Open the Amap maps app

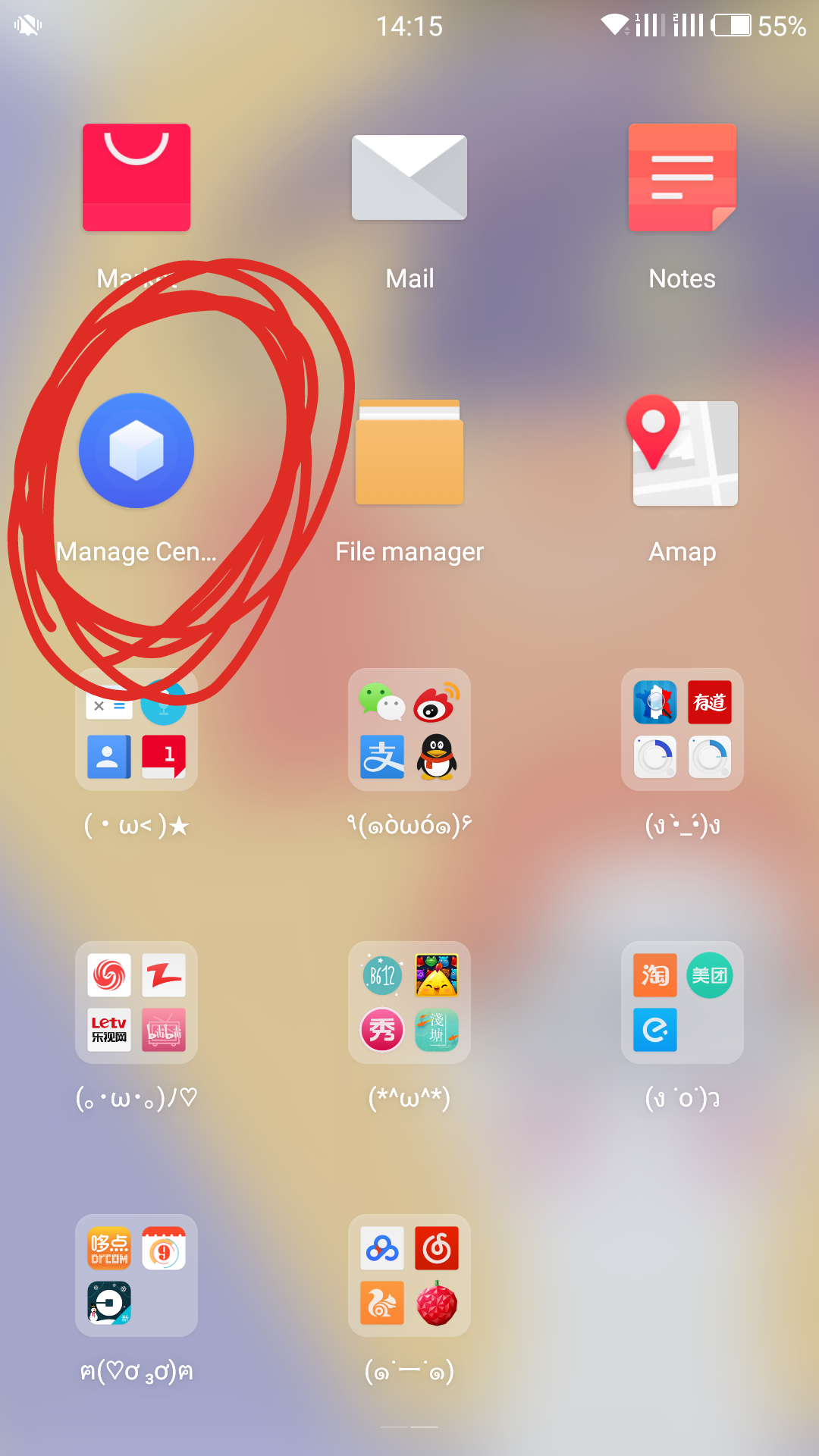click(x=683, y=452)
